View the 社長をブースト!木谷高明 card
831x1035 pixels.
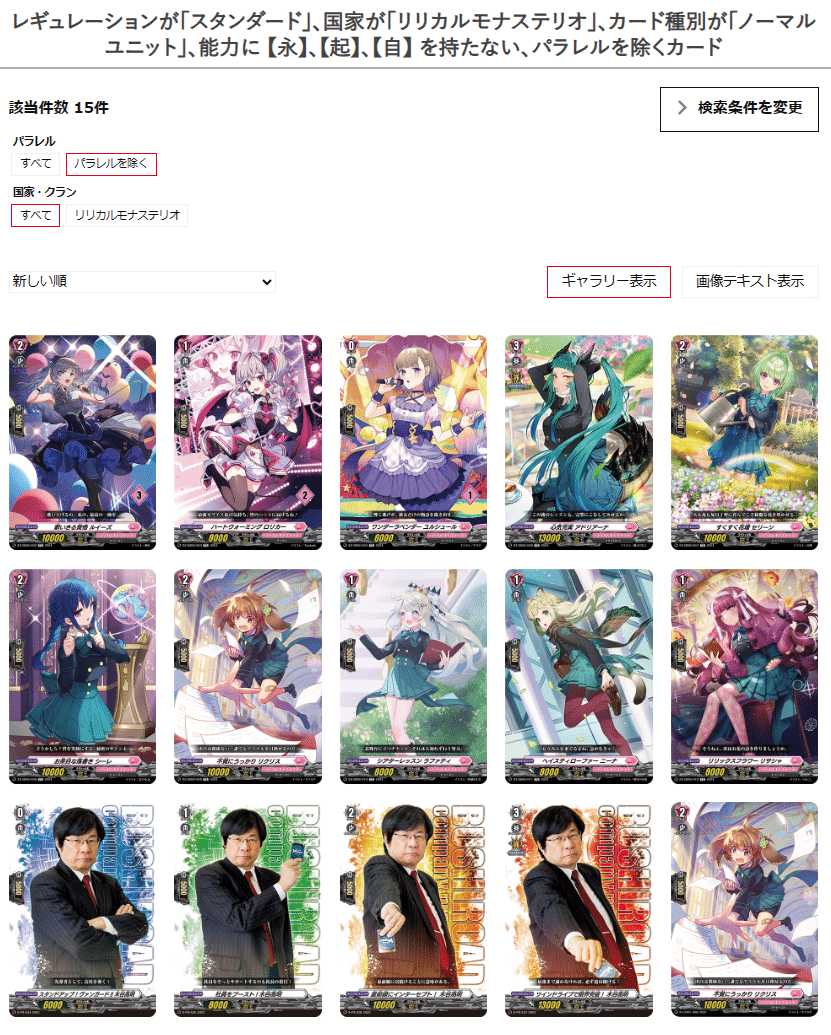[248, 909]
